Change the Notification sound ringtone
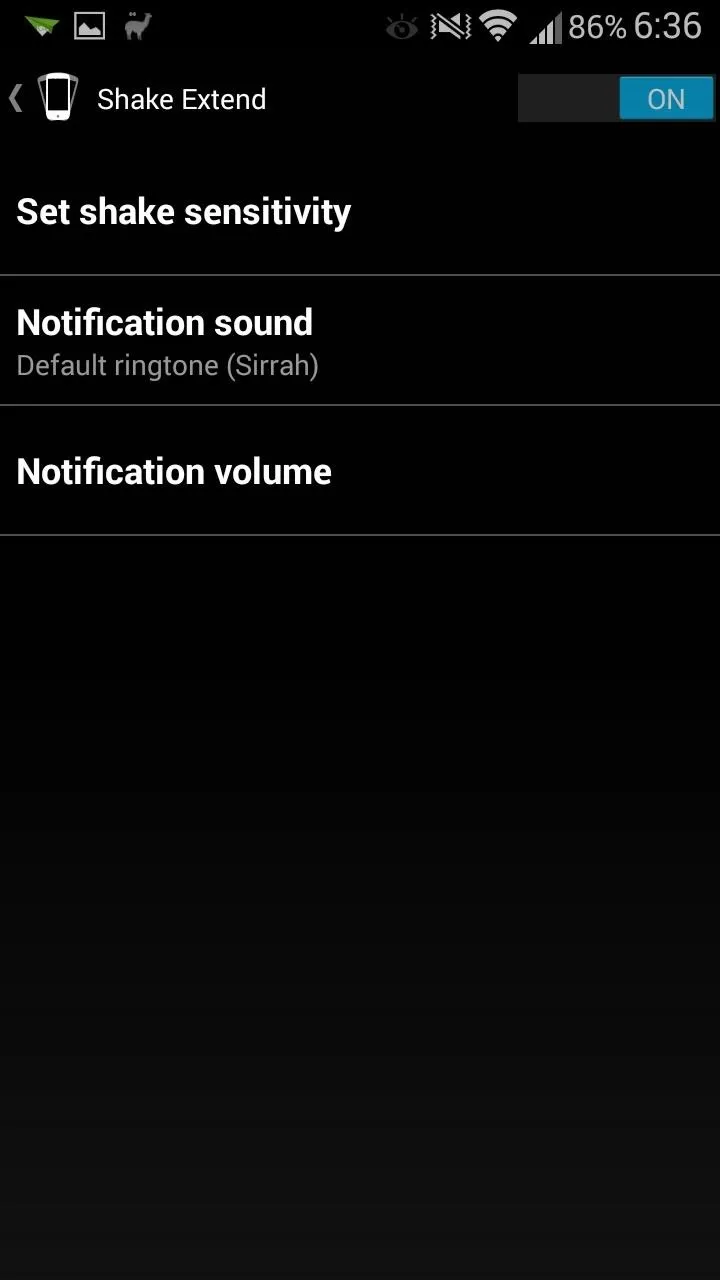This screenshot has height=1280, width=720. click(360, 341)
